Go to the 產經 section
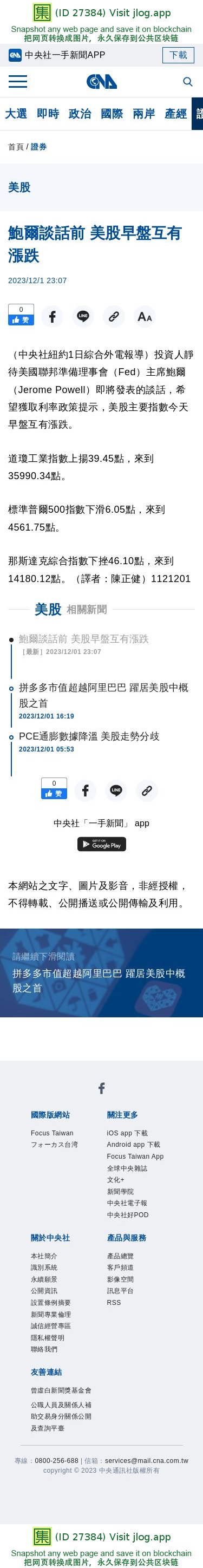Screen dimensions: 203x1568 click(175, 113)
